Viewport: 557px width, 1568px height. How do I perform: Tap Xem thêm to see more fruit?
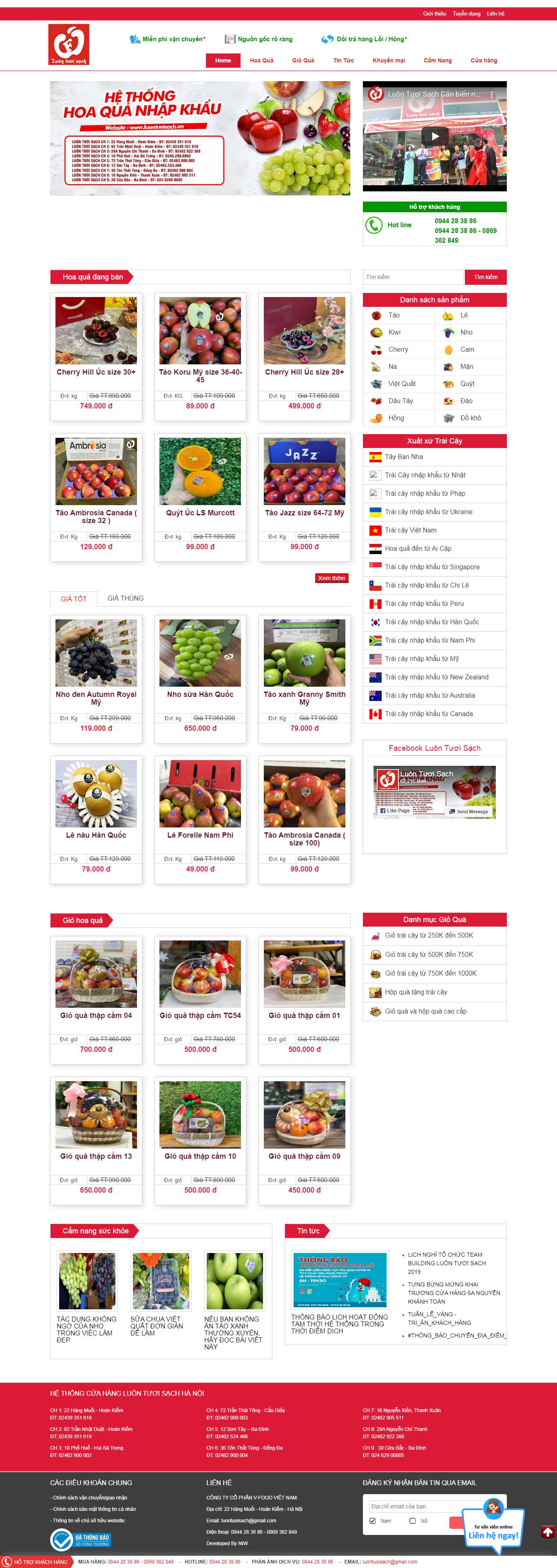(x=332, y=578)
